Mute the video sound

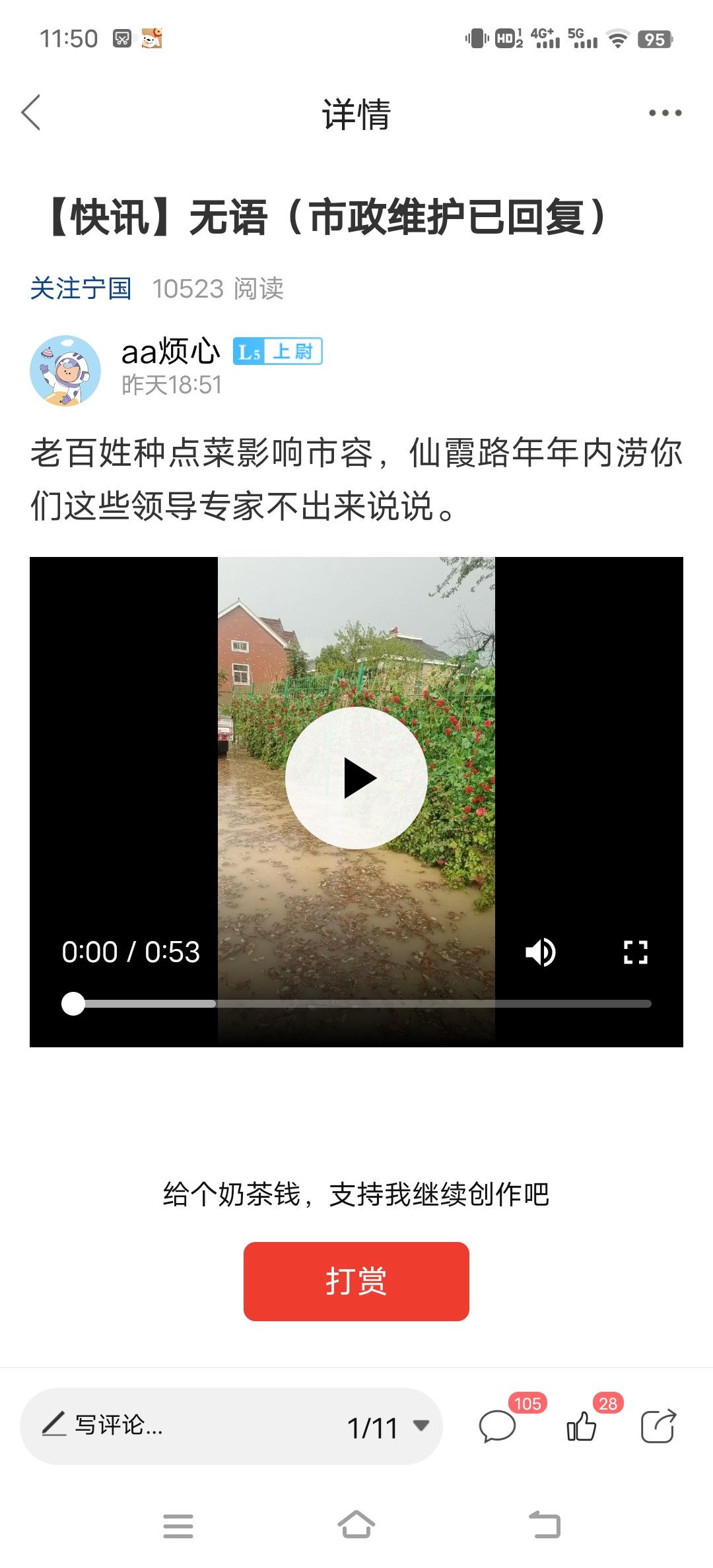(540, 952)
